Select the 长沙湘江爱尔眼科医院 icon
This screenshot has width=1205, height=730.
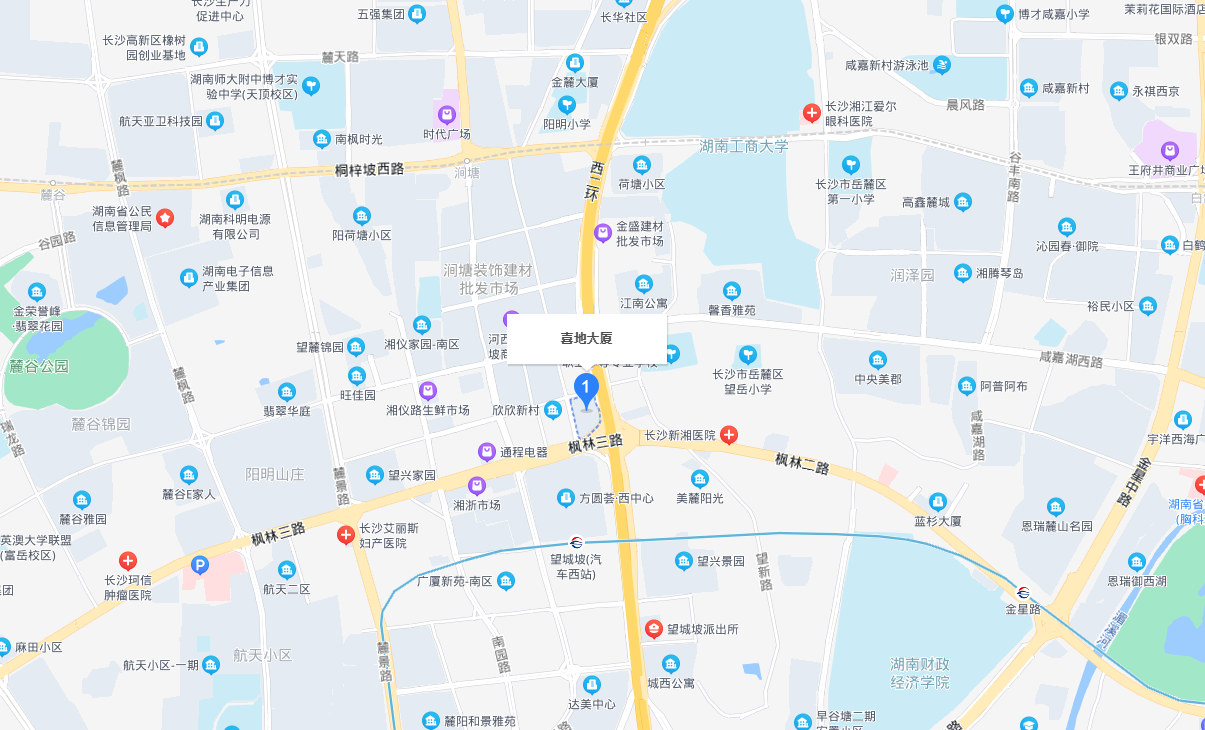coord(813,113)
